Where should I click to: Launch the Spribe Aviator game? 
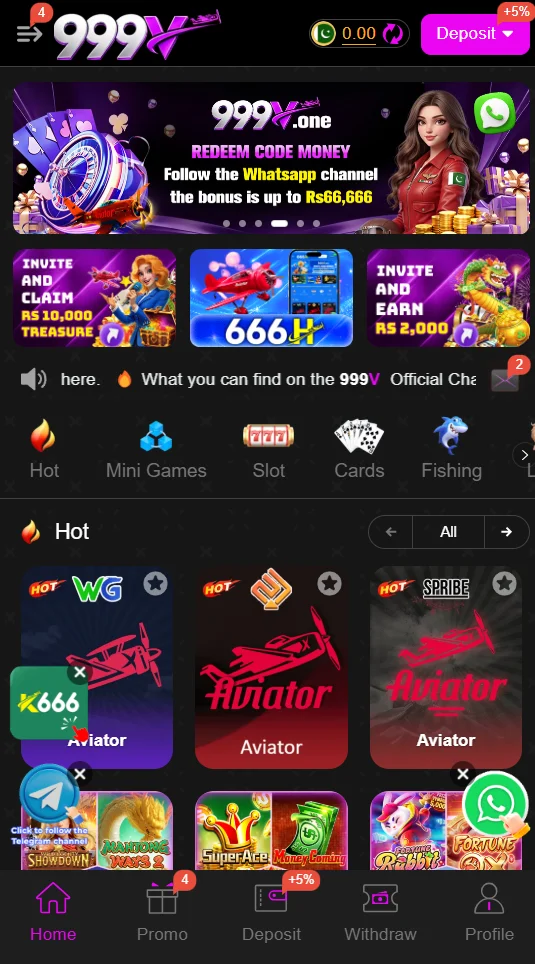tap(446, 668)
